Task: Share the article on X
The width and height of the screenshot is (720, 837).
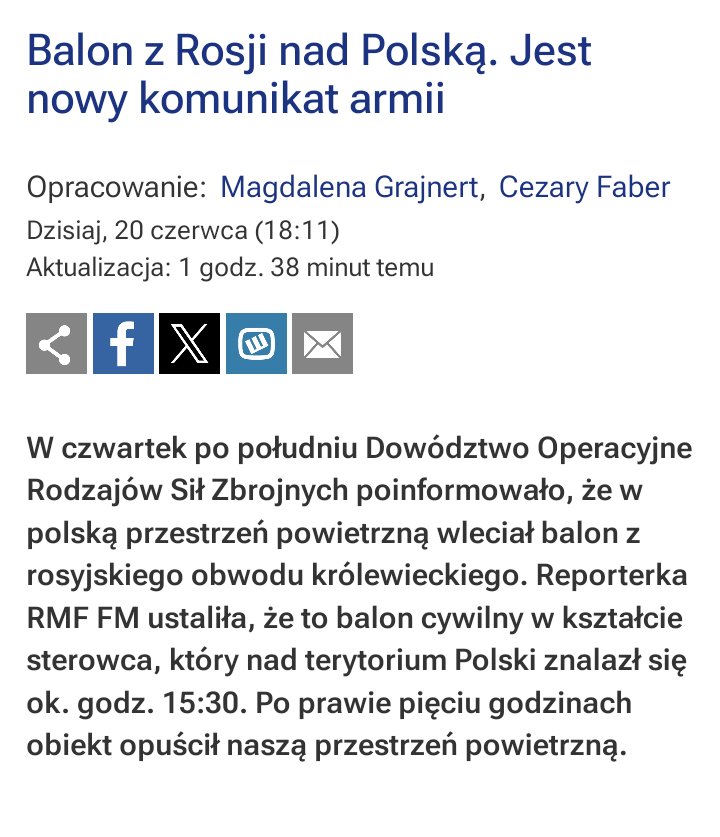Action: pos(189,344)
